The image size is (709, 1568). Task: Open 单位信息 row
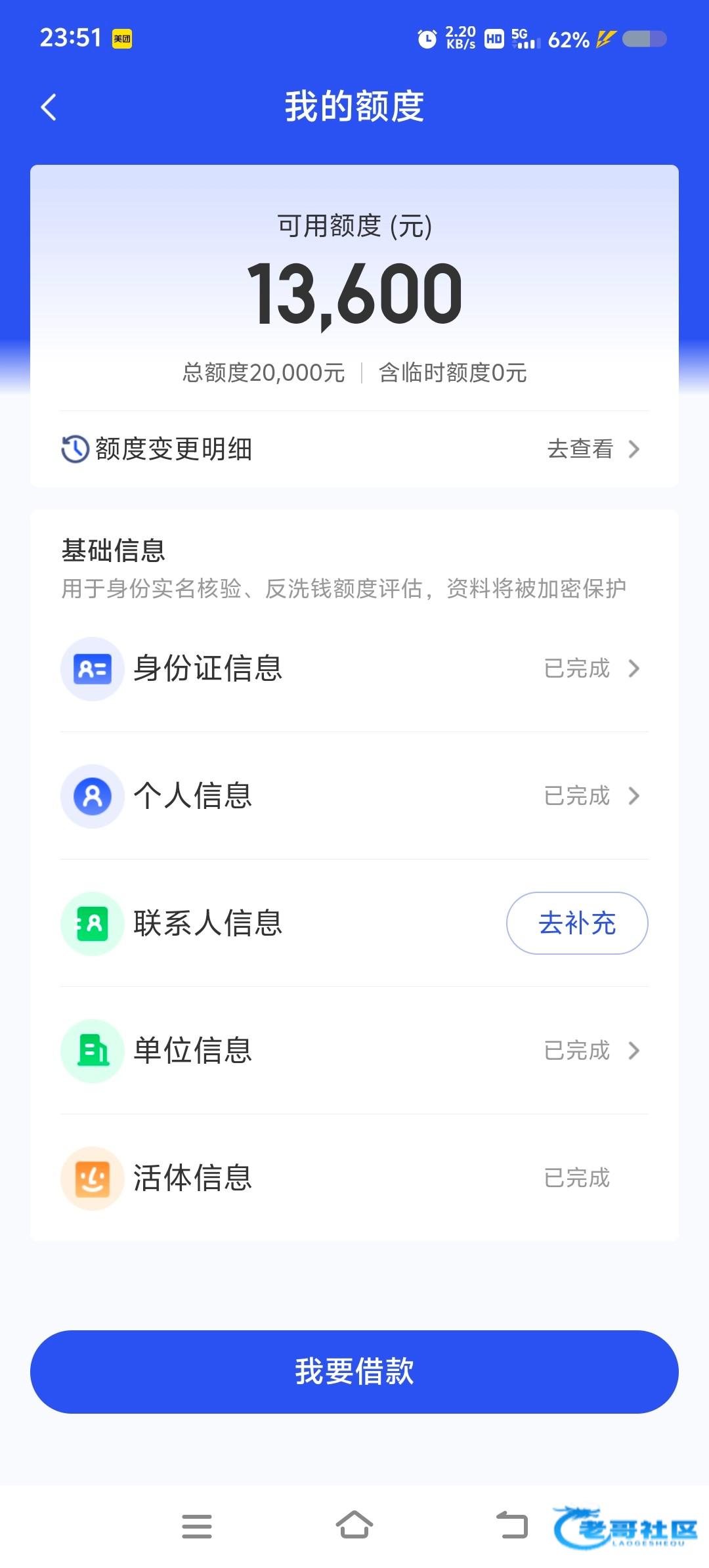354,1051
